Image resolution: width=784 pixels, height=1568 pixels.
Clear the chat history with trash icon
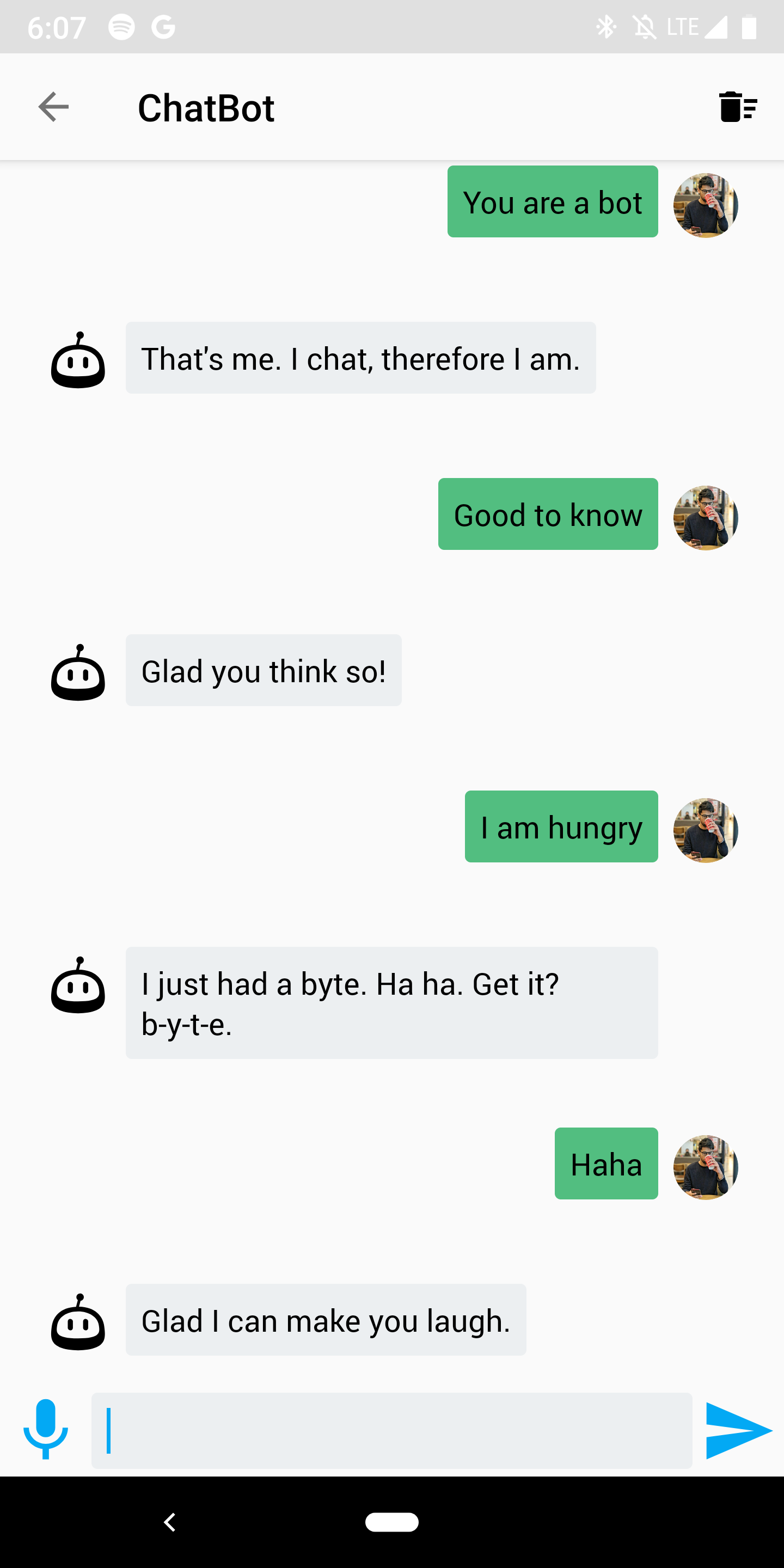(x=737, y=107)
